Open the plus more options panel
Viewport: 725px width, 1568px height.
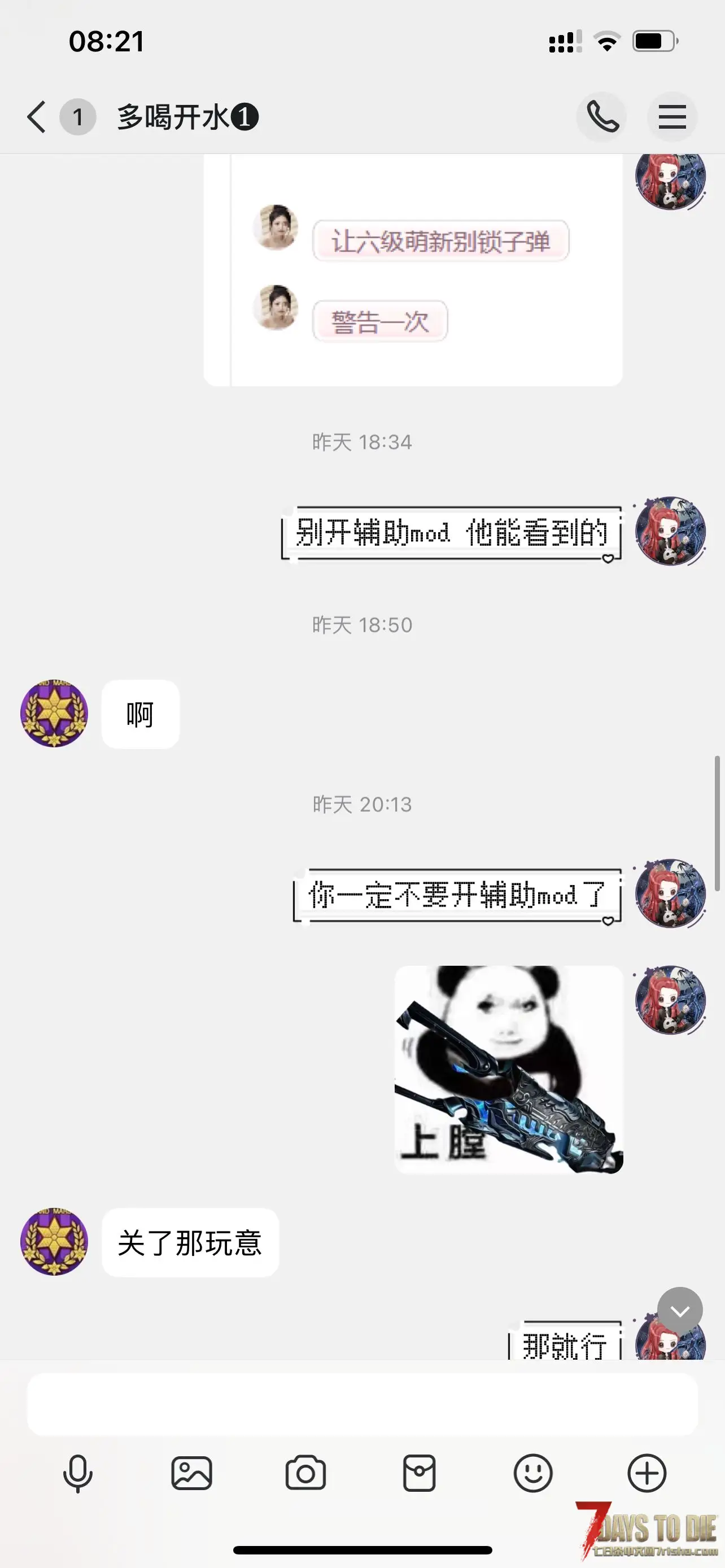(647, 1474)
